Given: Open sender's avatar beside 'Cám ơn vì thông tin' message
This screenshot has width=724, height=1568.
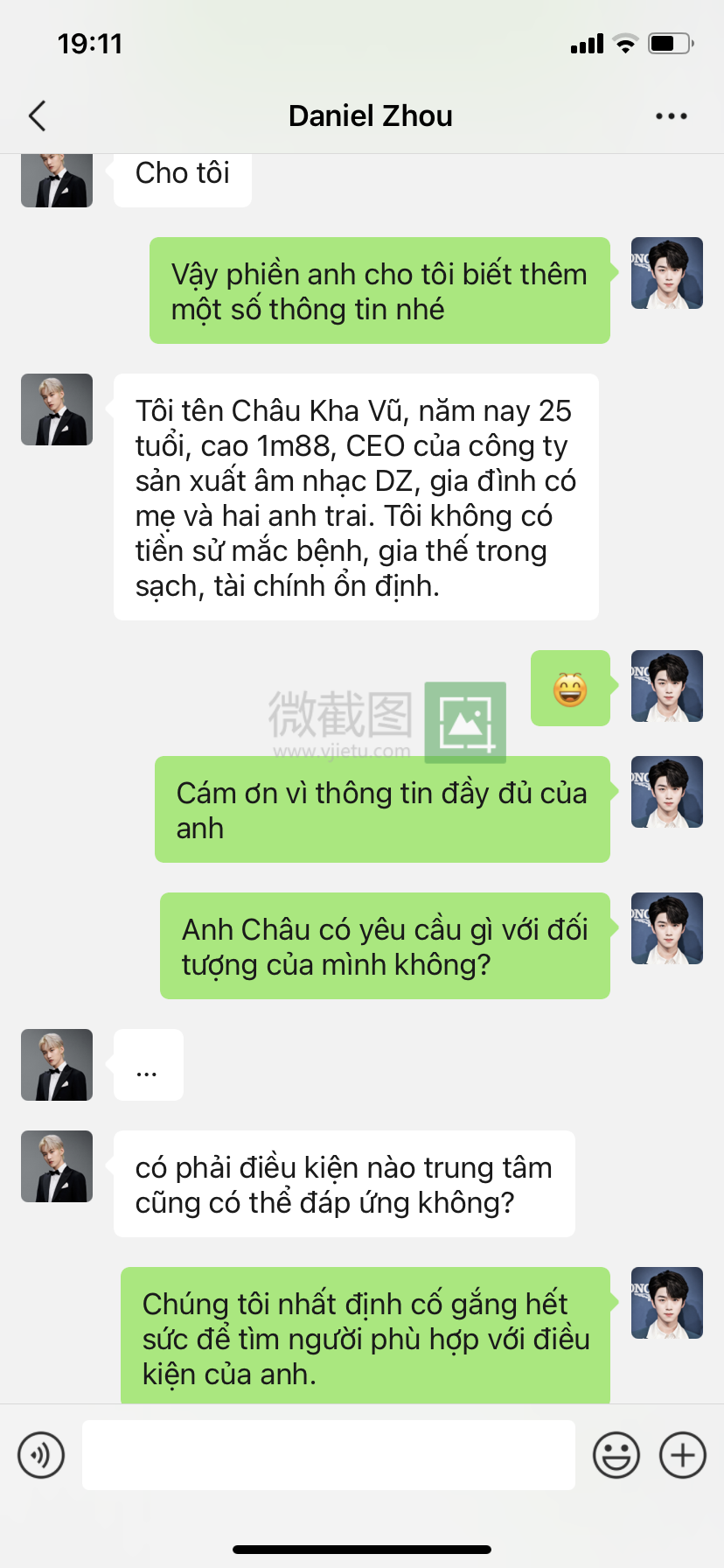Looking at the screenshot, I should coord(666,792).
